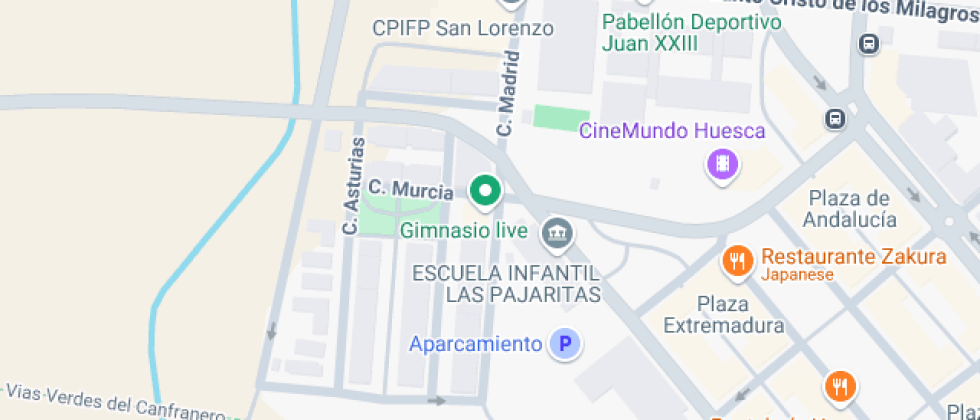Select the Restaurante Zakura restaurant pin
The image size is (980, 420).
[x=738, y=261]
